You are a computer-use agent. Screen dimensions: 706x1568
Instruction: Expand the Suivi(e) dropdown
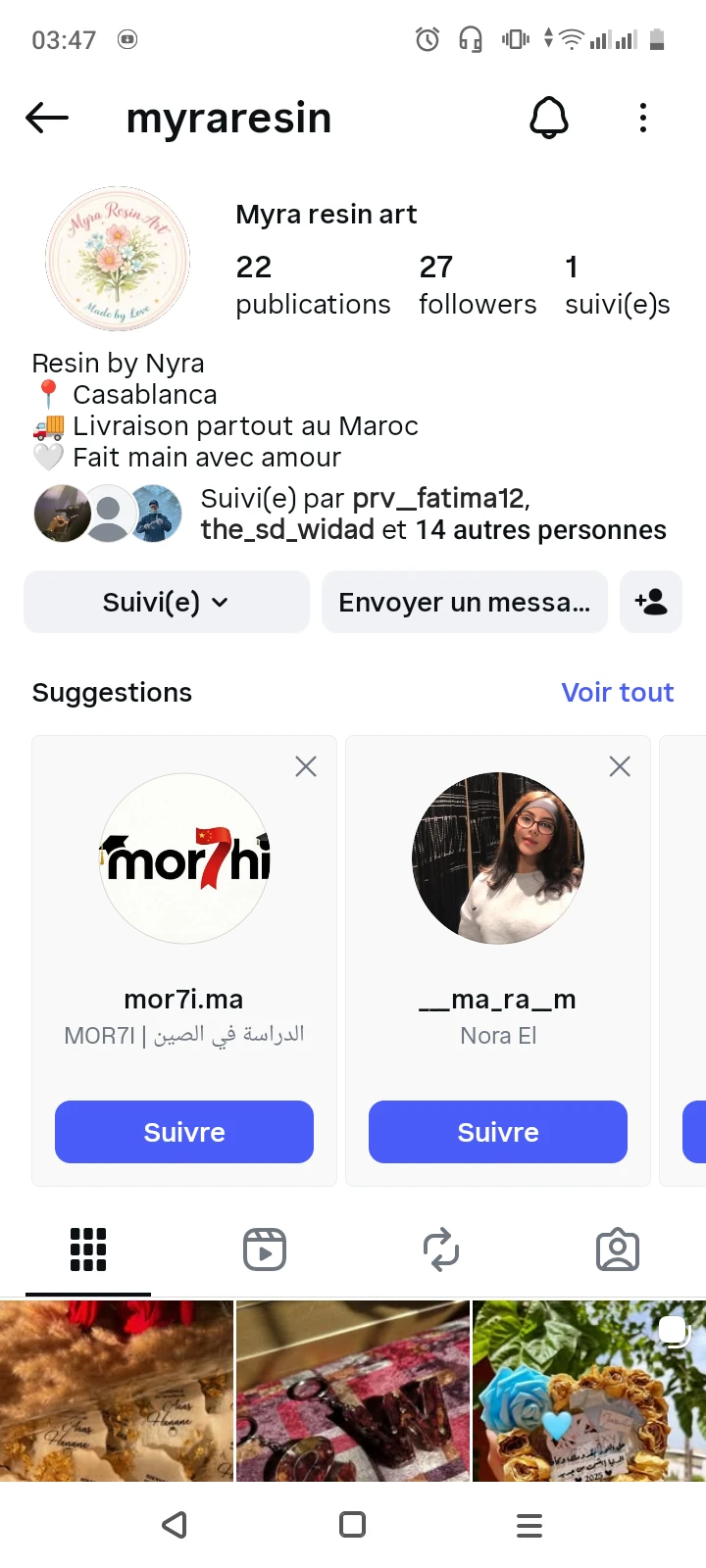click(167, 602)
